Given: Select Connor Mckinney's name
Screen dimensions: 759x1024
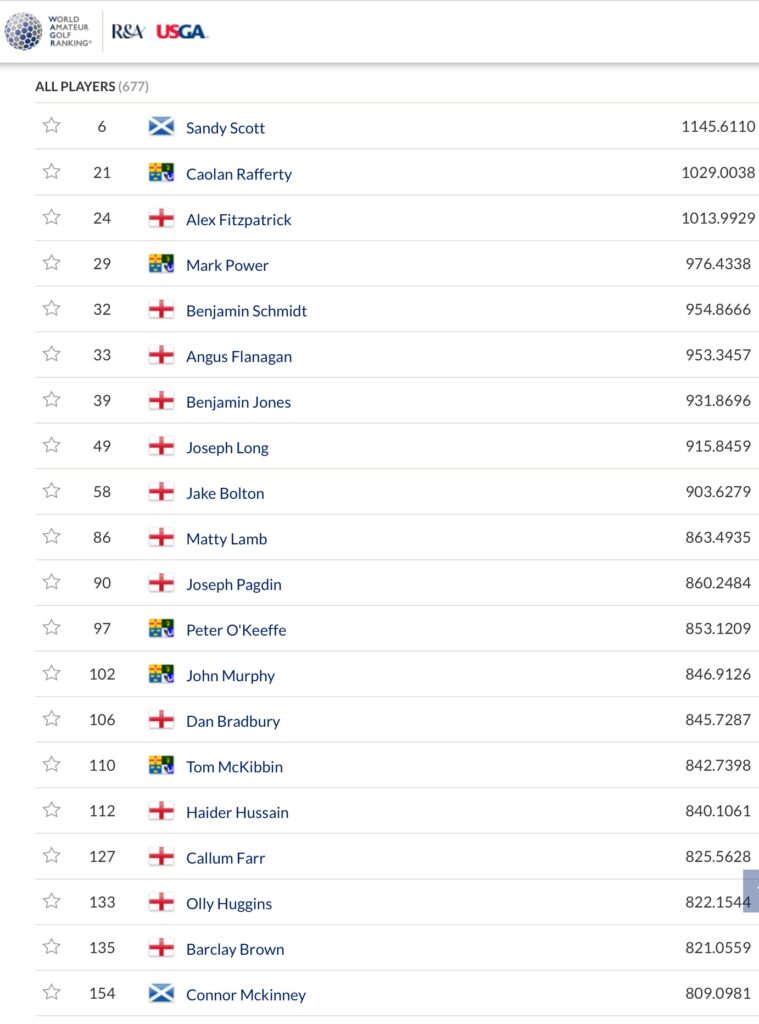Looking at the screenshot, I should (246, 995).
